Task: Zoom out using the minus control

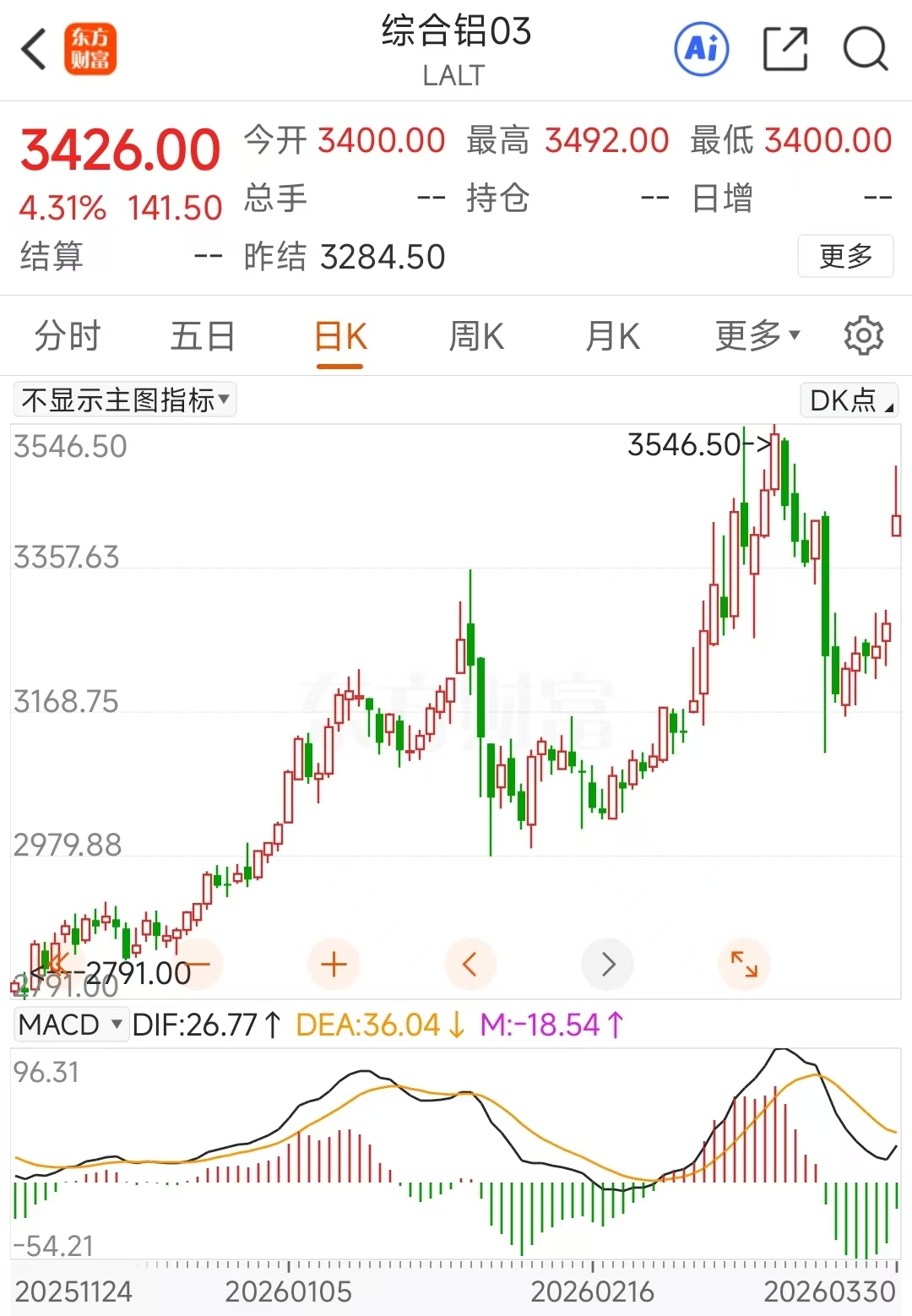Action: tap(198, 963)
